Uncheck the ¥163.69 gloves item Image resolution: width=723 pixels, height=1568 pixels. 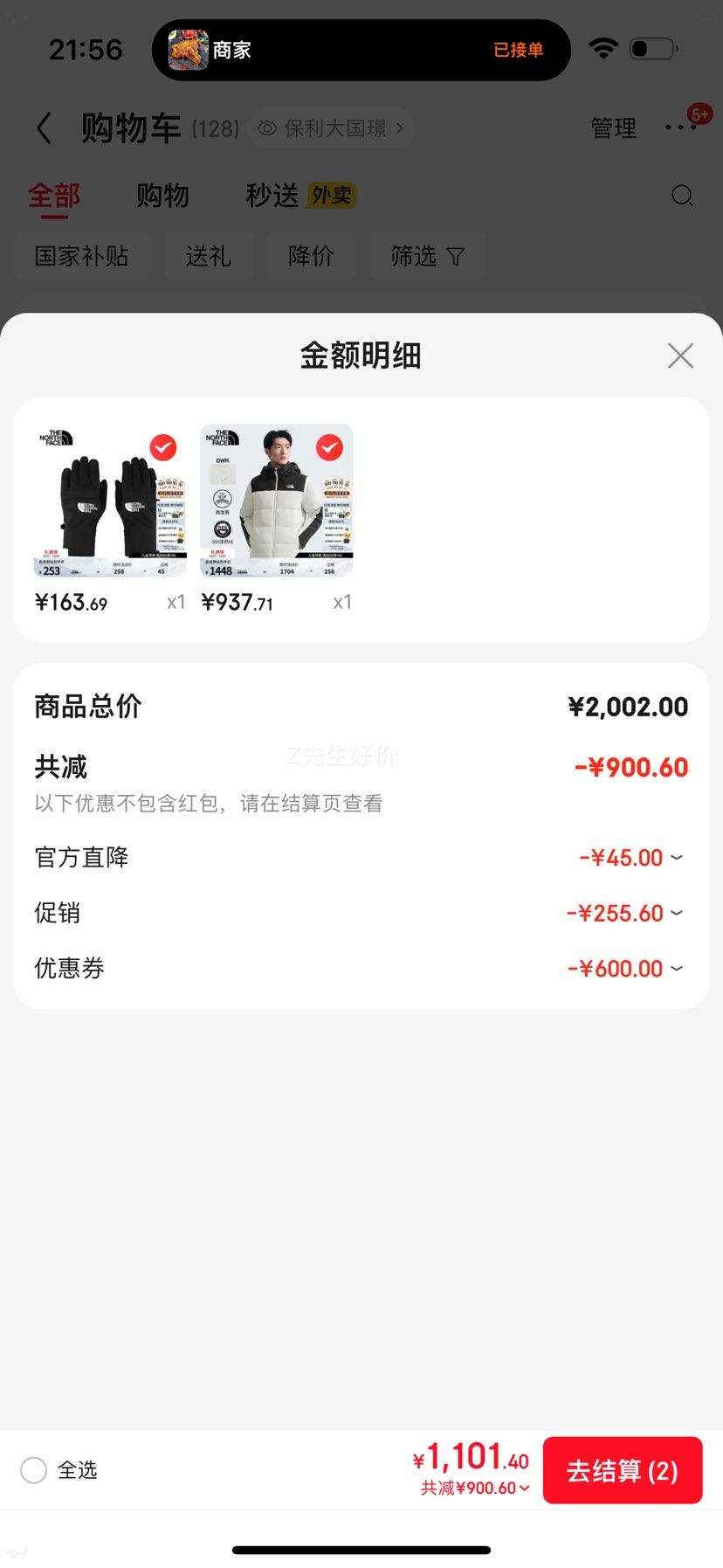[163, 447]
